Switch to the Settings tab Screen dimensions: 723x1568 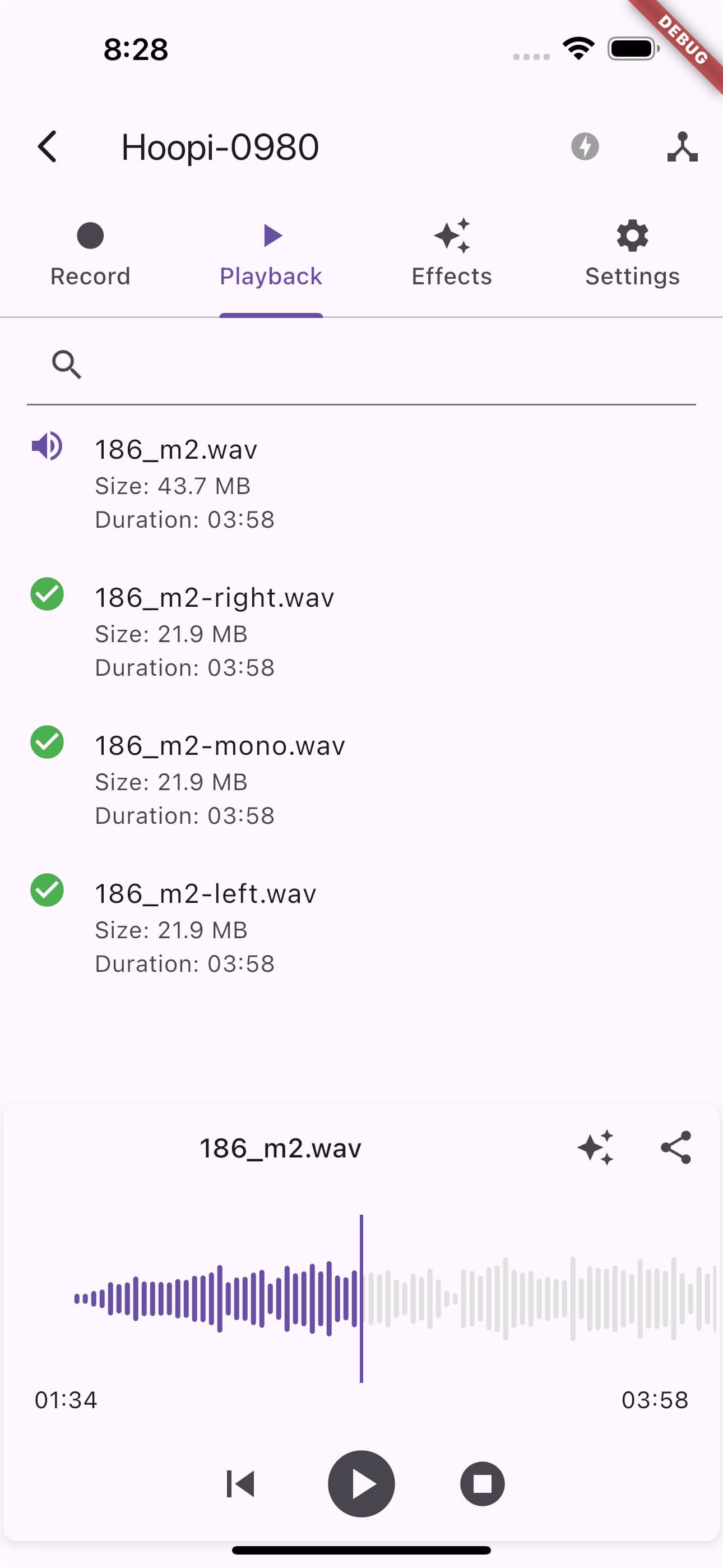[x=632, y=253]
